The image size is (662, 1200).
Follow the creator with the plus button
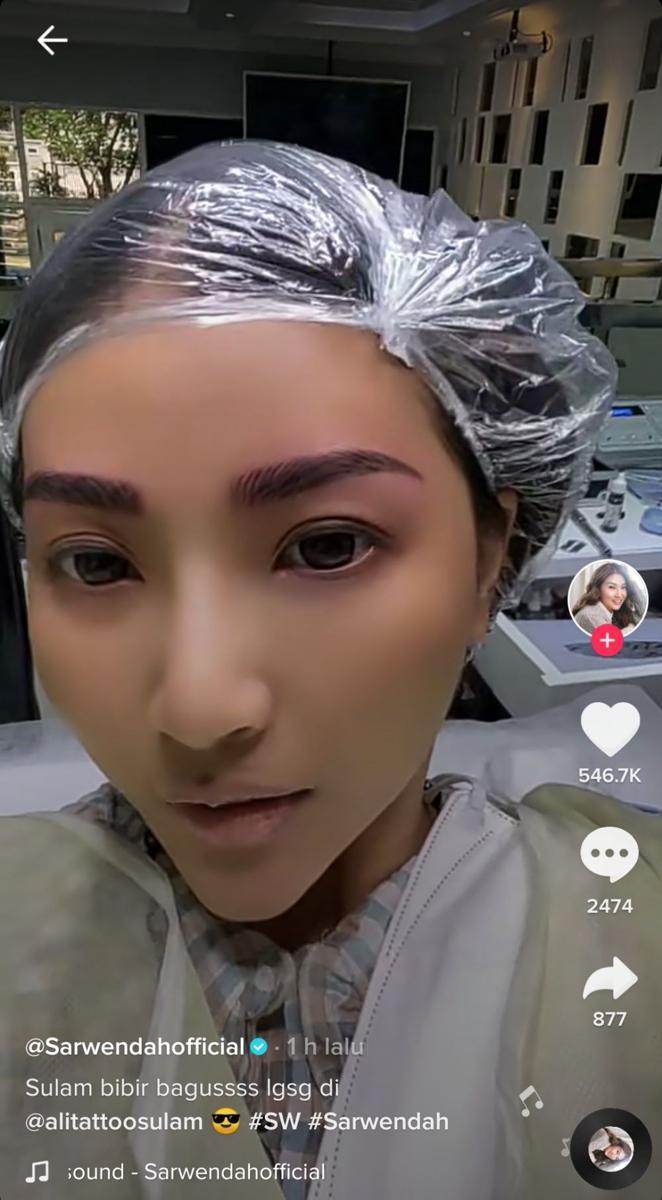[x=607, y=639]
